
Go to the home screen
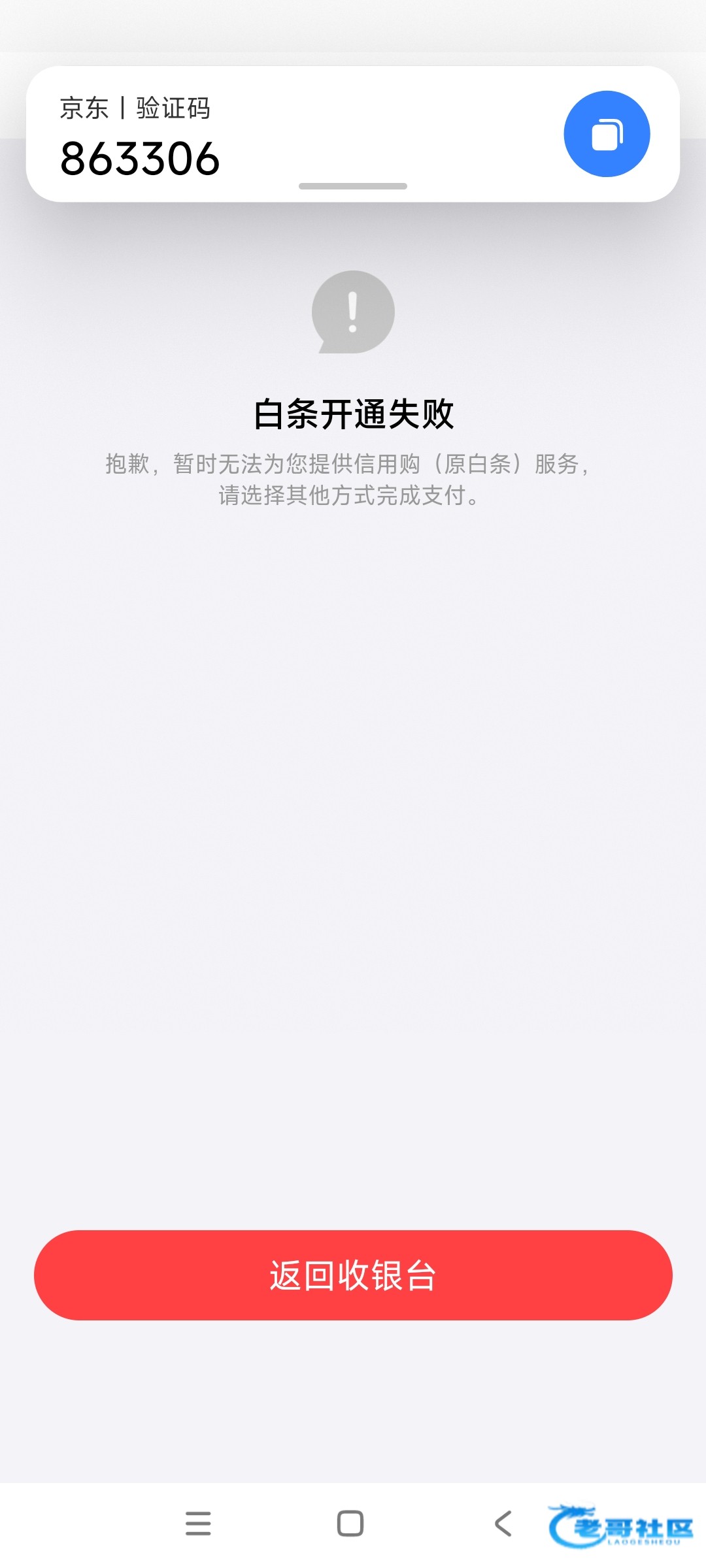pos(350,1524)
